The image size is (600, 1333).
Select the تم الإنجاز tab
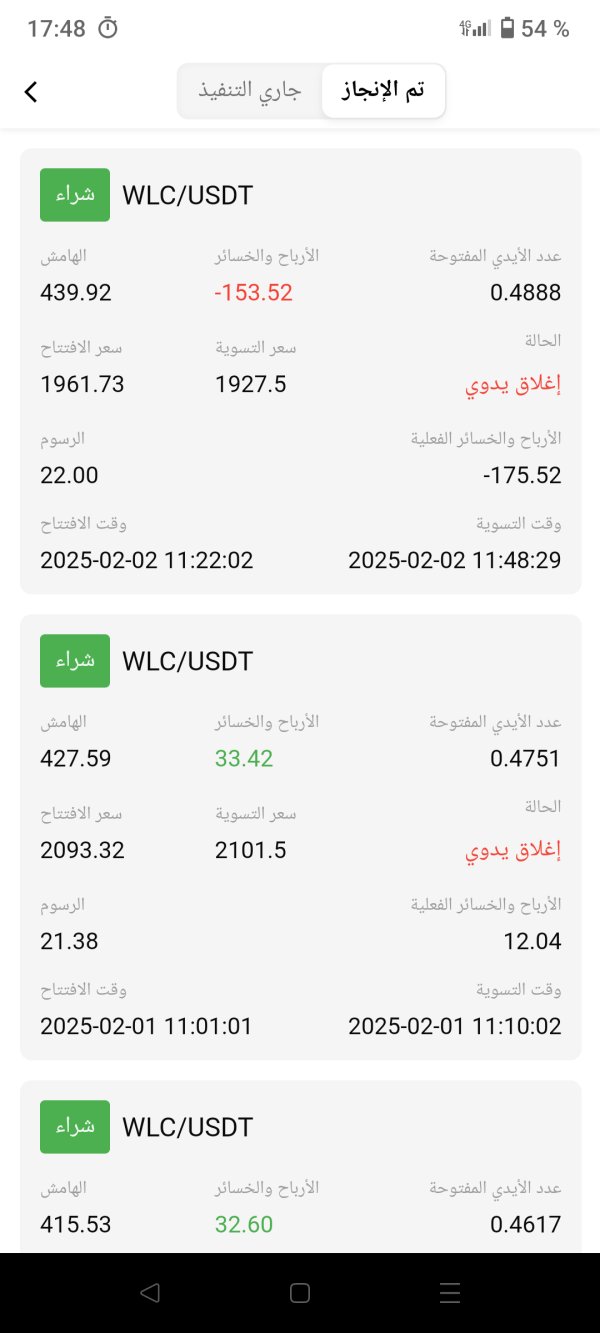[x=384, y=91]
